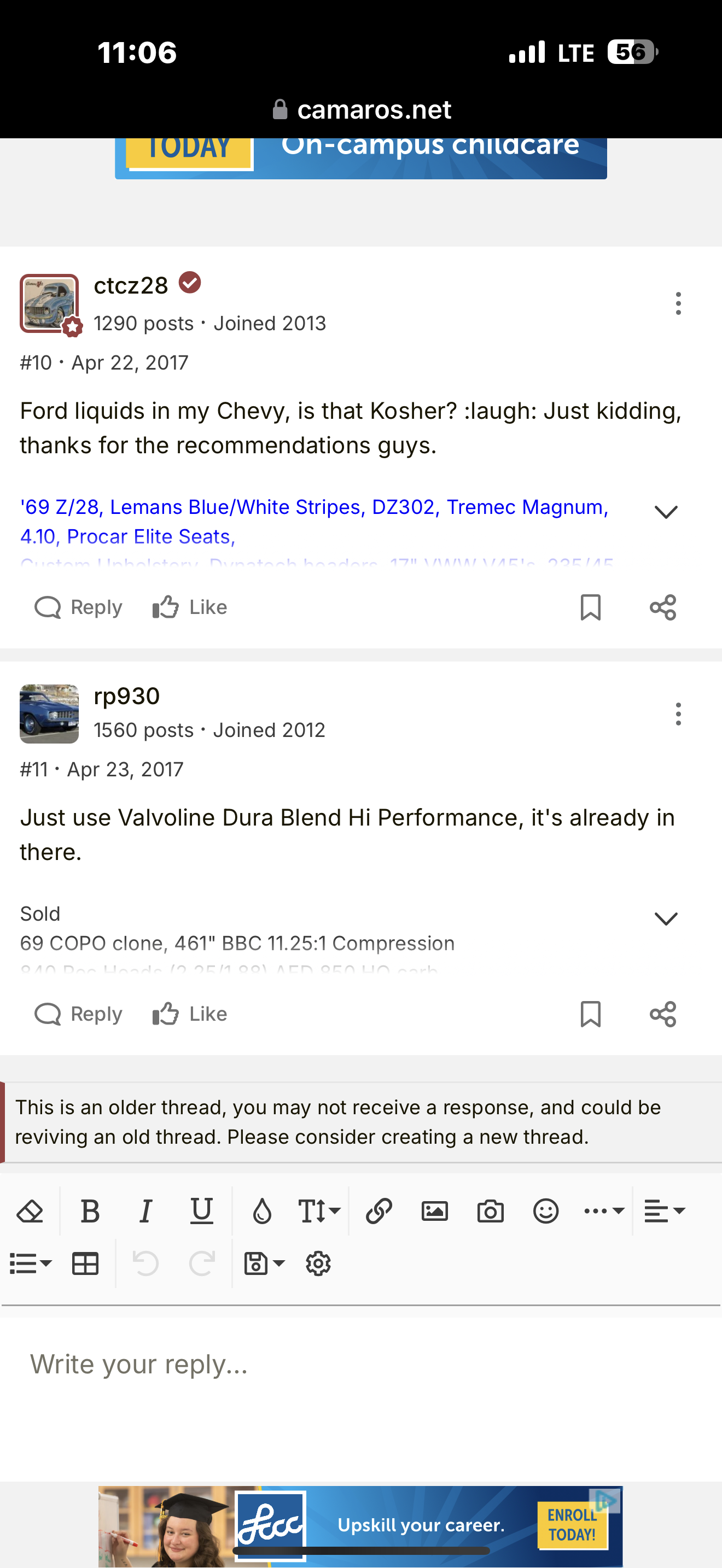Insert an image into the reply
The image size is (722, 1568).
click(x=435, y=1210)
